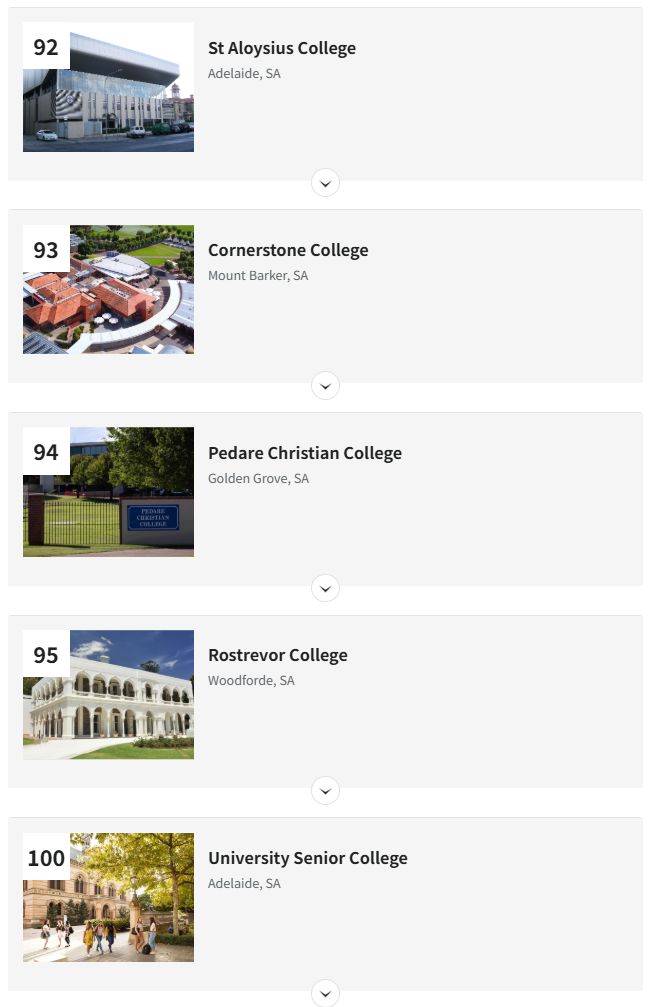
Task: Open the Rostrevor College listing
Action: [x=277, y=655]
